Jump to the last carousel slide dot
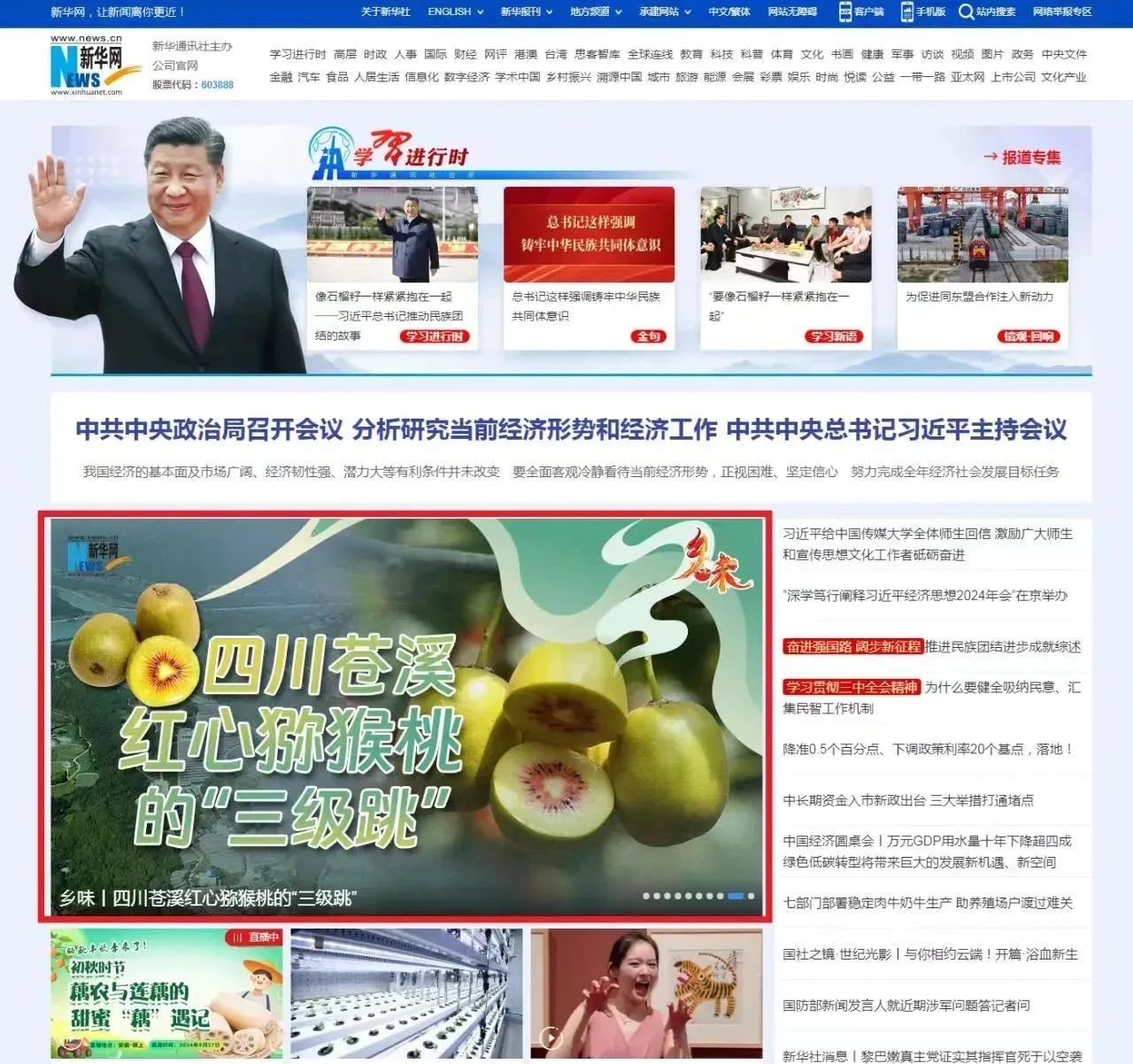Screen dimensions: 1133x1064 [x=751, y=896]
